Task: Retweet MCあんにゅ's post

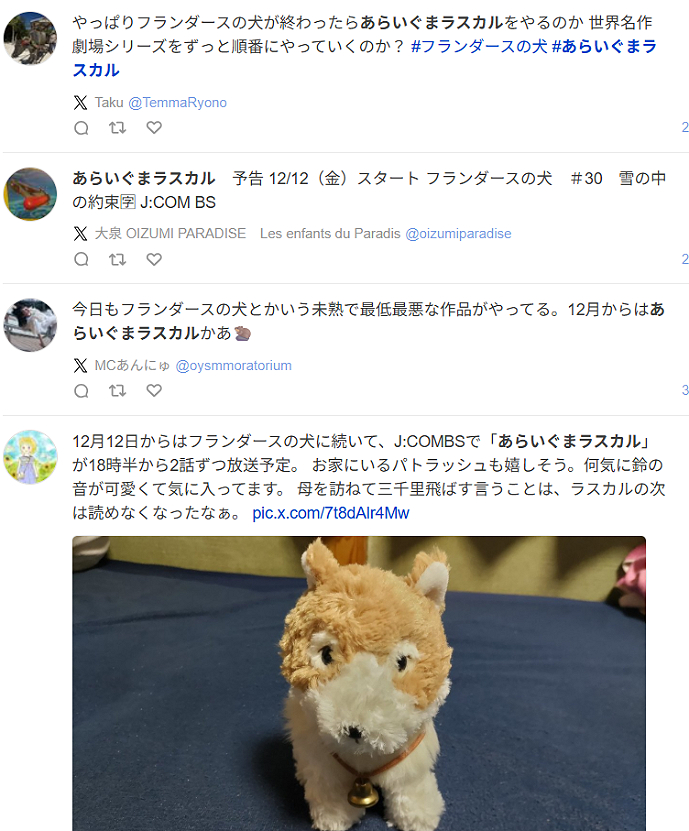Action: pyautogui.click(x=117, y=391)
